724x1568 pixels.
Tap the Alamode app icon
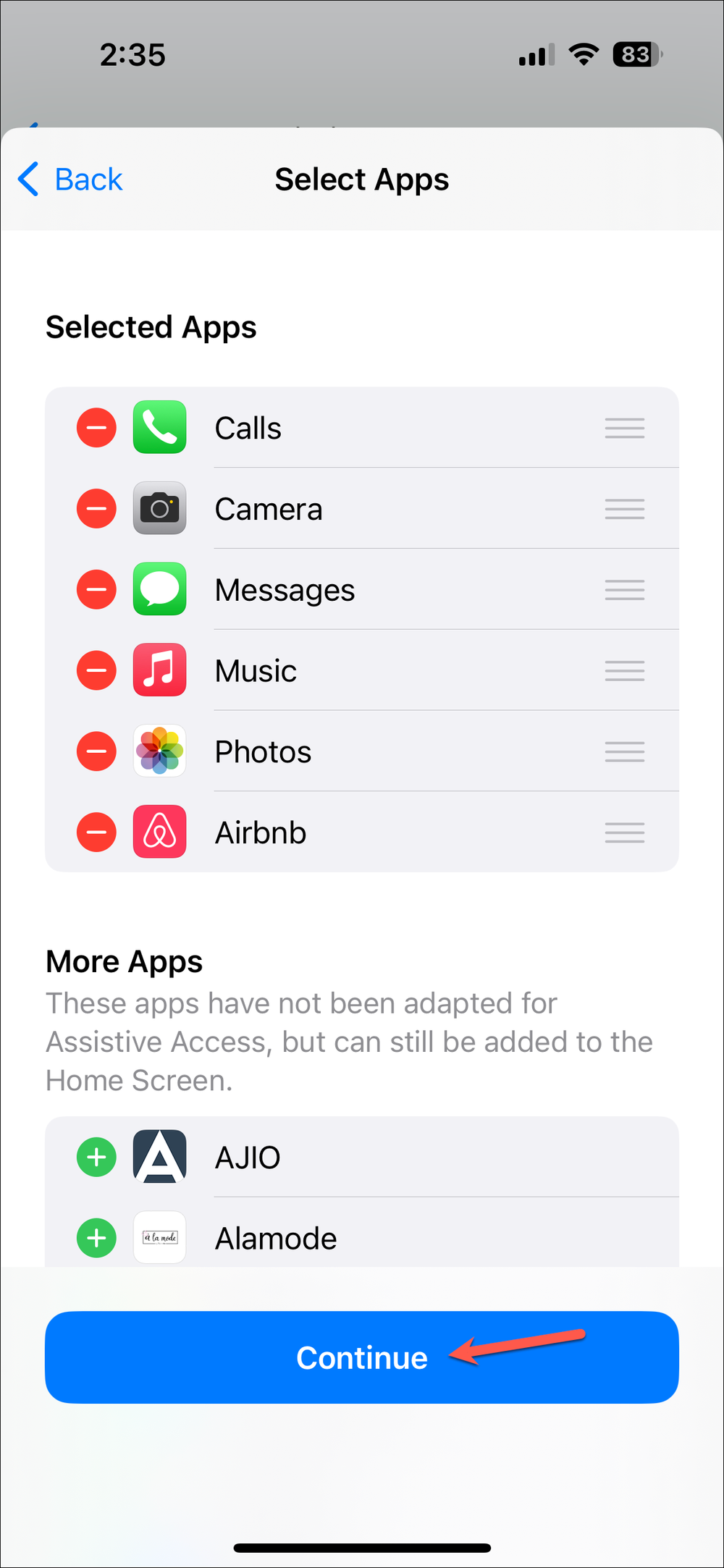click(x=159, y=1238)
